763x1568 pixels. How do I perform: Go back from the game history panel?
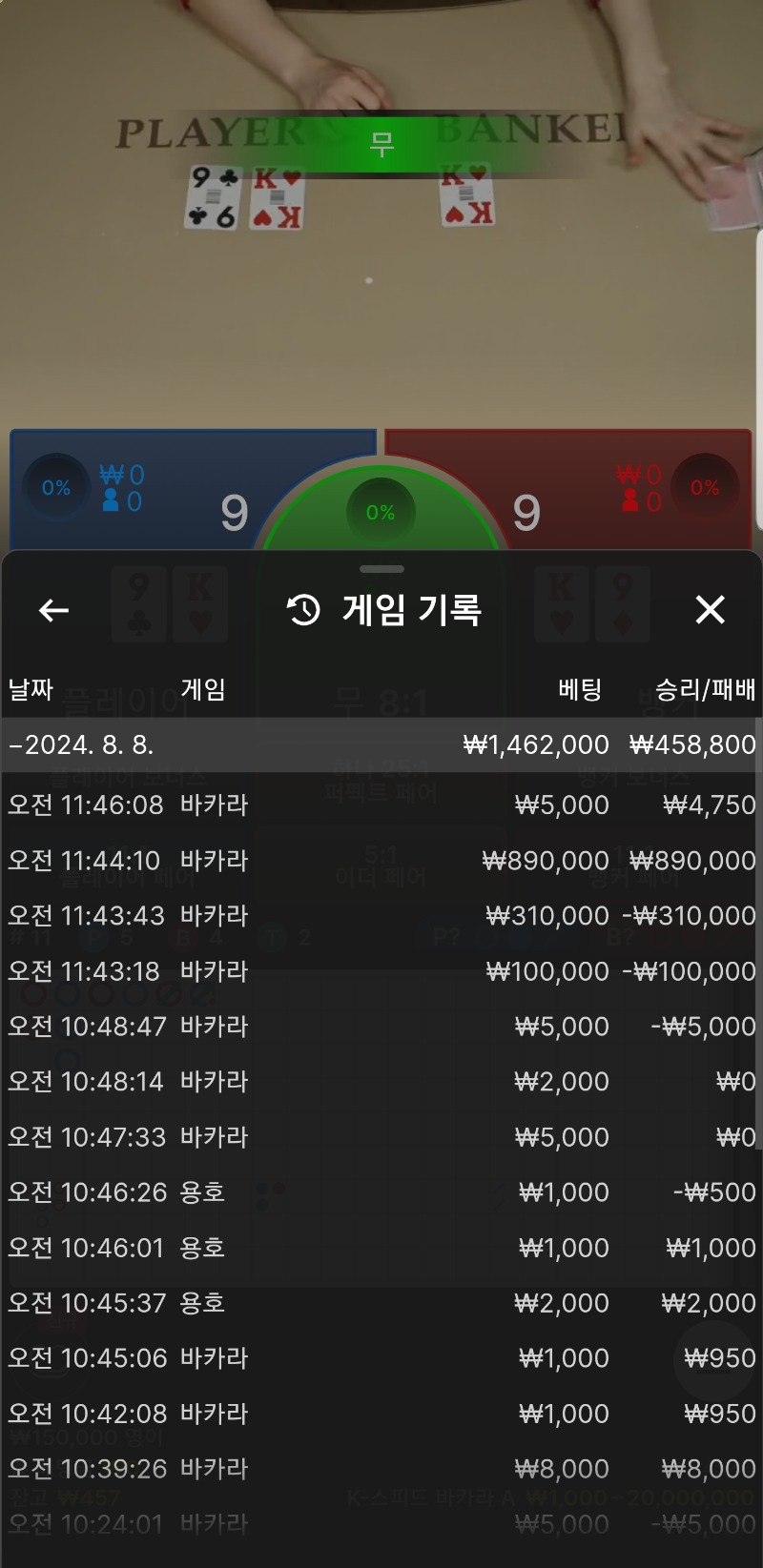(53, 610)
